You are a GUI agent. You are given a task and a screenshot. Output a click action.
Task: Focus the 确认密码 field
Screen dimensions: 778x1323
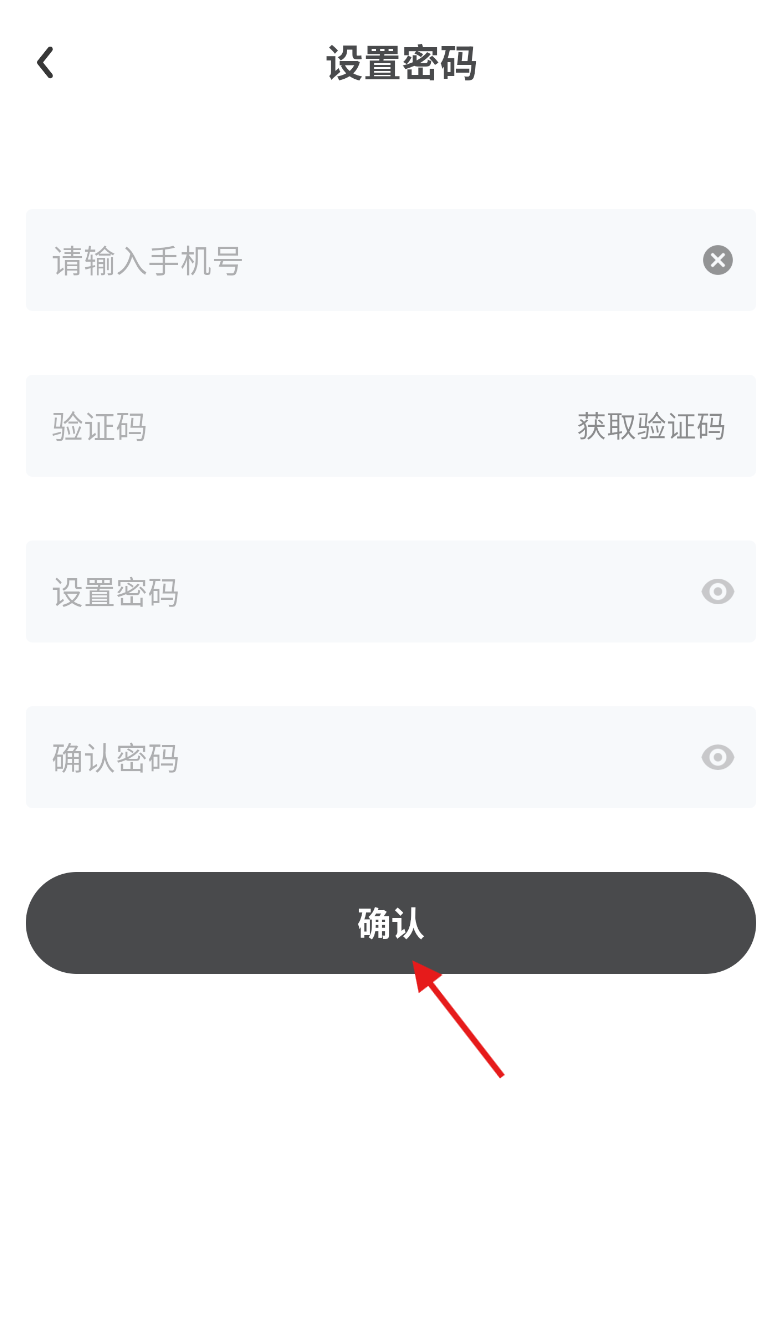click(350, 757)
